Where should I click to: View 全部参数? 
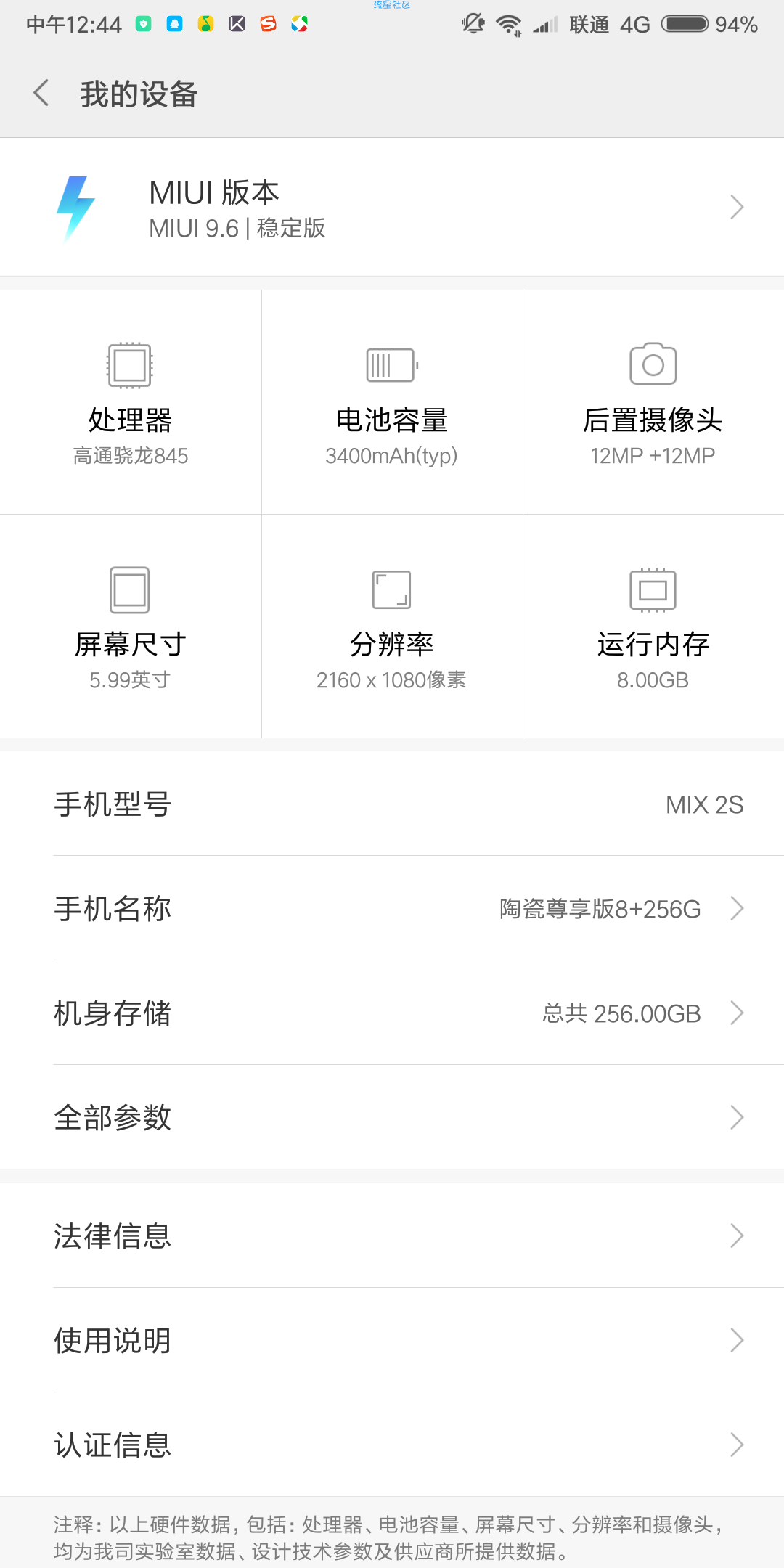(x=392, y=1117)
